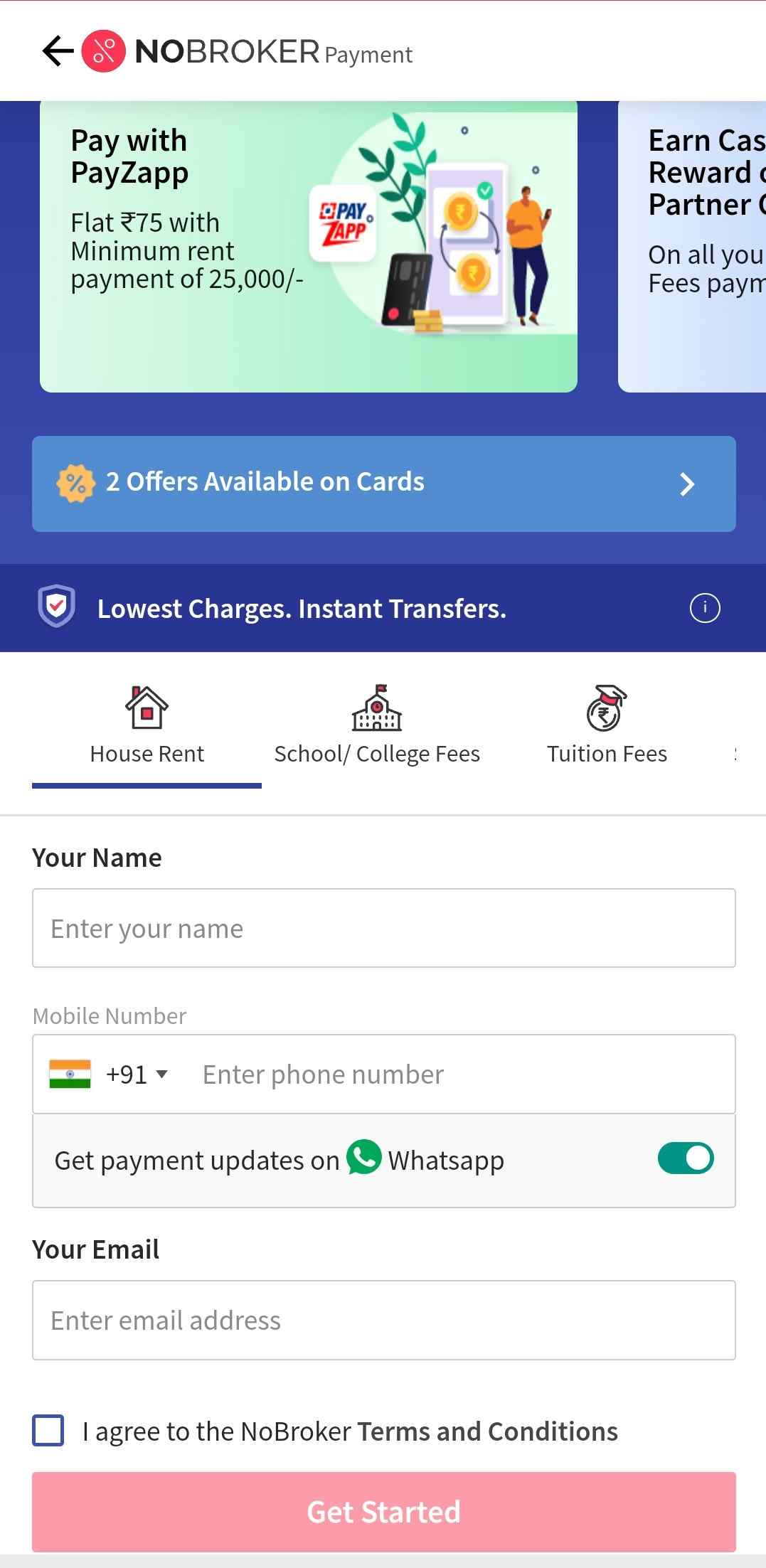The image size is (766, 1568).
Task: Focus the Your Name field
Action: 383,928
